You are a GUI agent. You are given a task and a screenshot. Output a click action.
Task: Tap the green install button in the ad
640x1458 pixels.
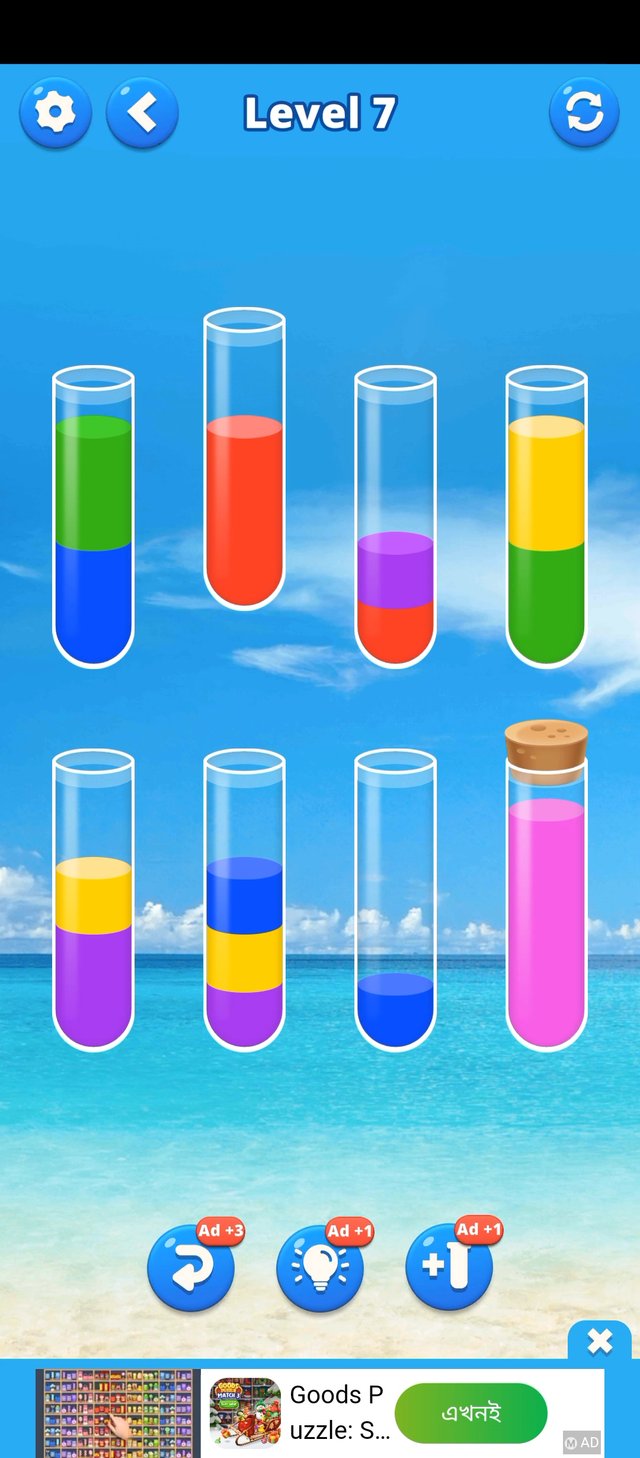tap(471, 1413)
